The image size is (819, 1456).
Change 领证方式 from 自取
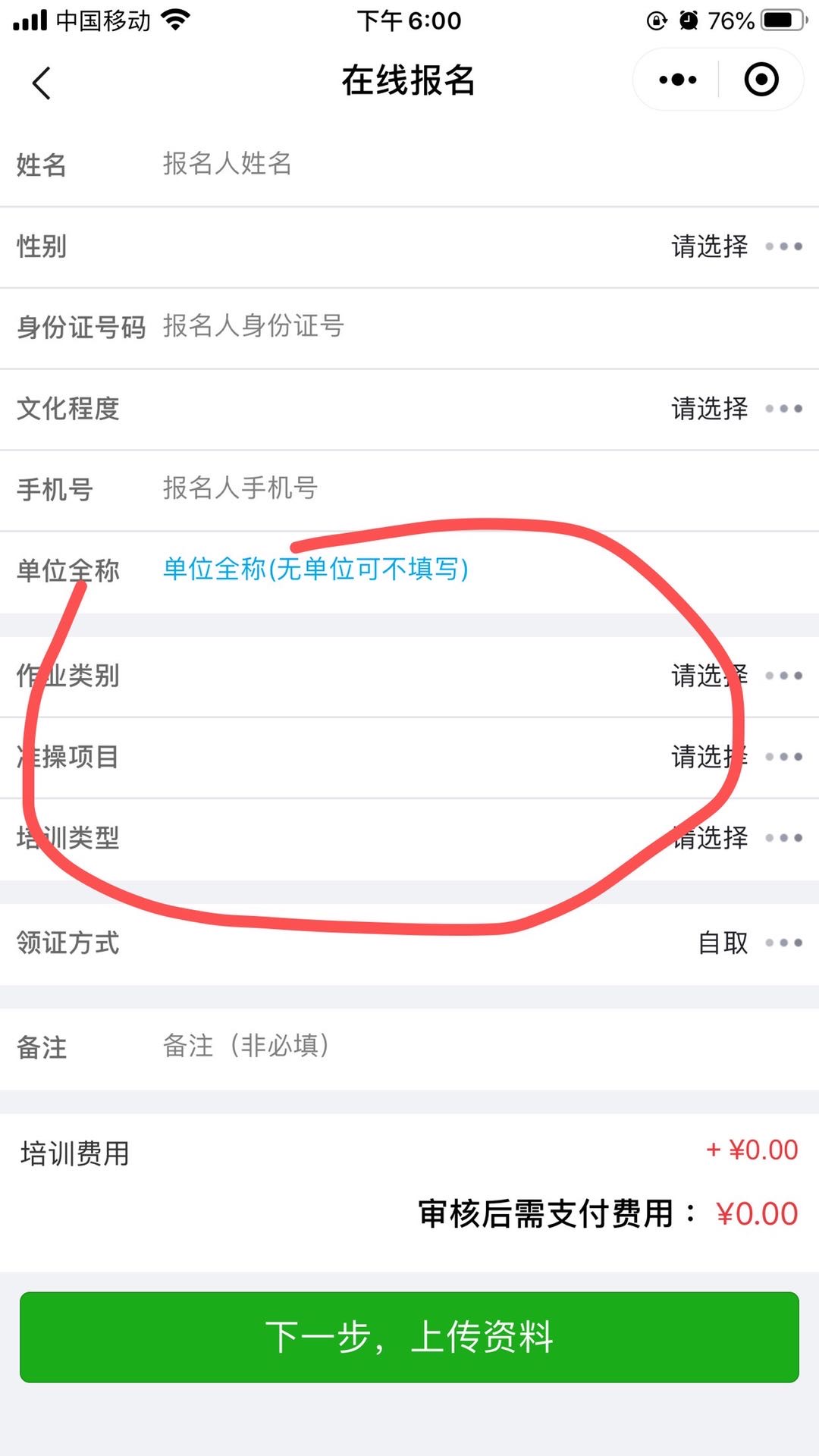(x=747, y=943)
